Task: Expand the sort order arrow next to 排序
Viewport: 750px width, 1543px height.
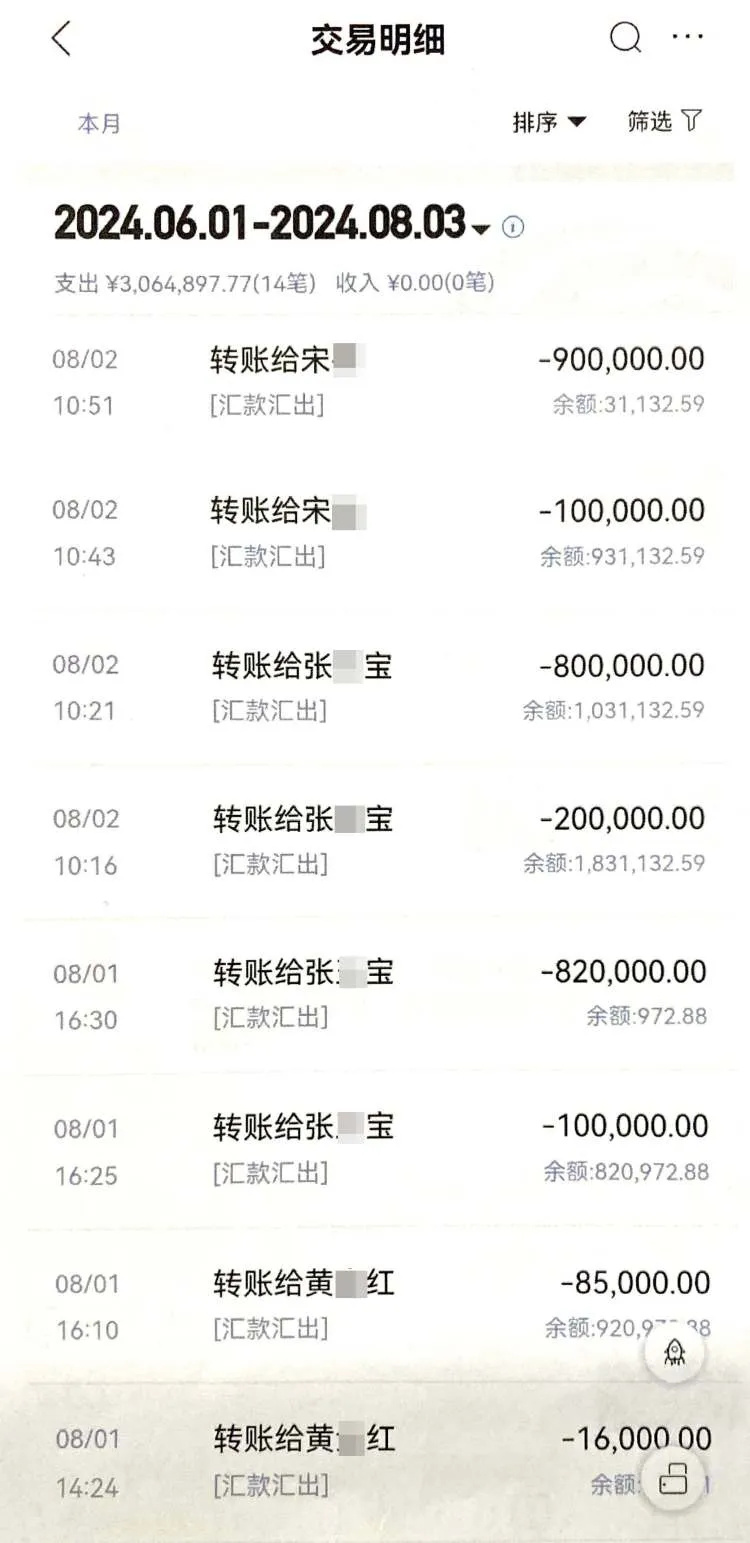Action: (576, 120)
